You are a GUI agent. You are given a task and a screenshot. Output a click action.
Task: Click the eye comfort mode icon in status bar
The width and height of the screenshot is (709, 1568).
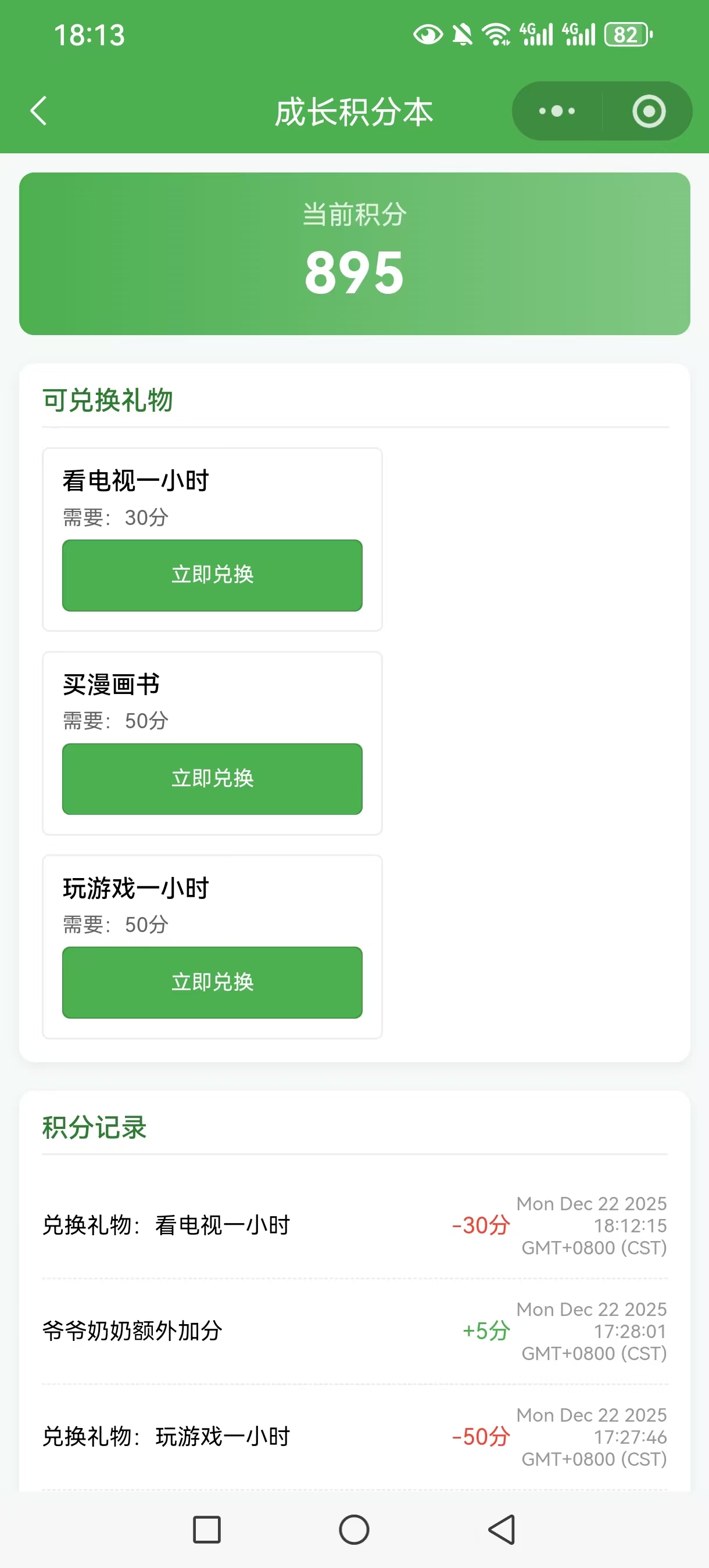[428, 35]
